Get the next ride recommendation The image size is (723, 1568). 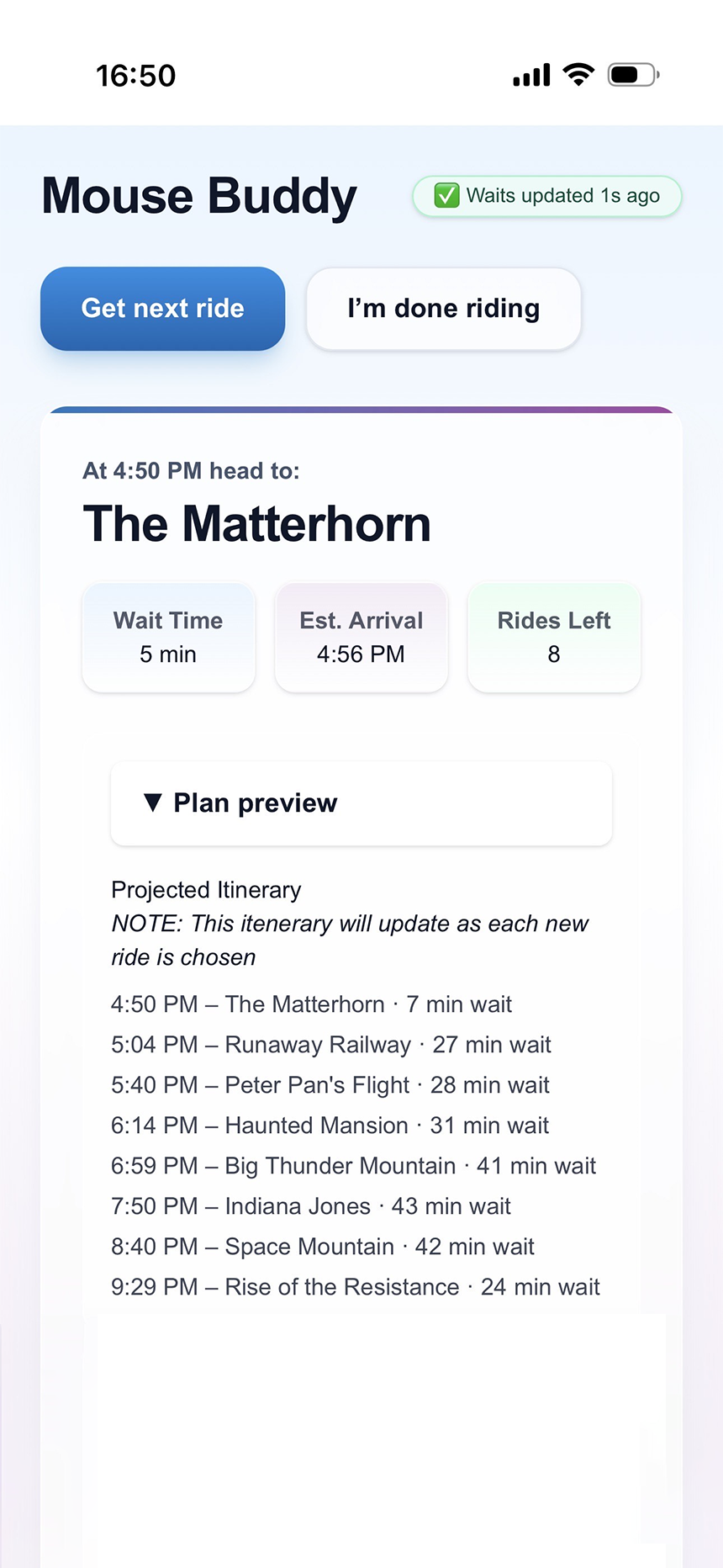(162, 309)
